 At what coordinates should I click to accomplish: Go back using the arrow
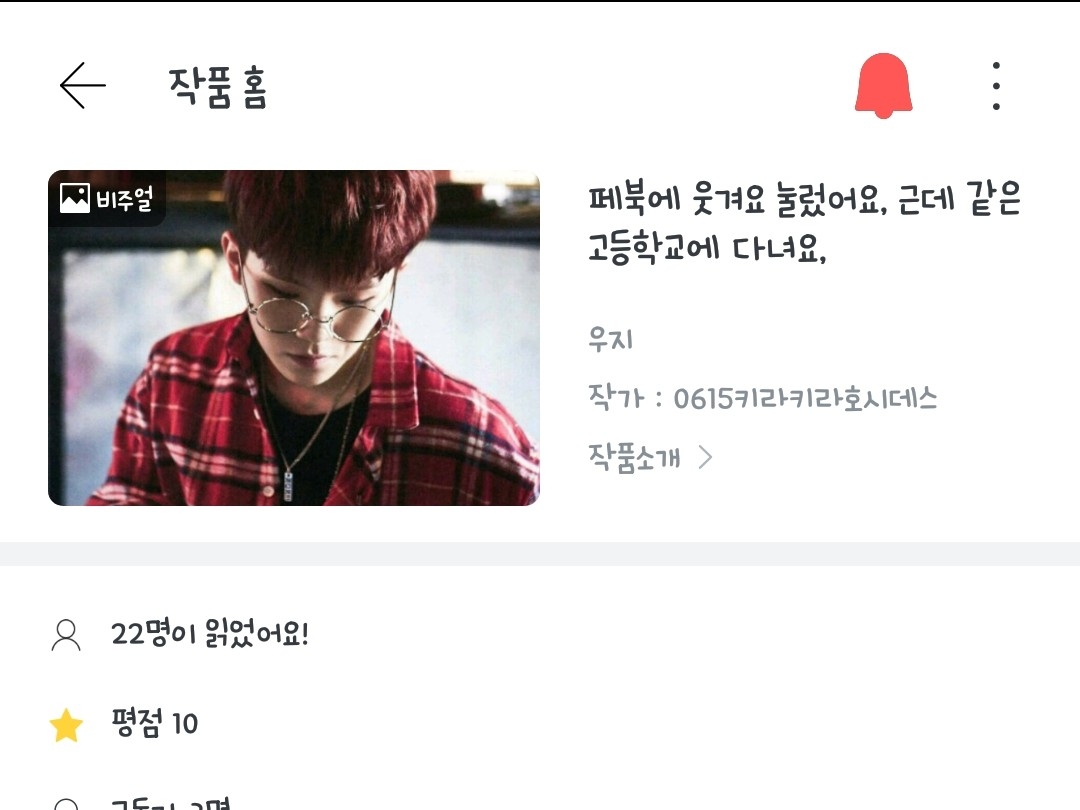click(x=83, y=86)
